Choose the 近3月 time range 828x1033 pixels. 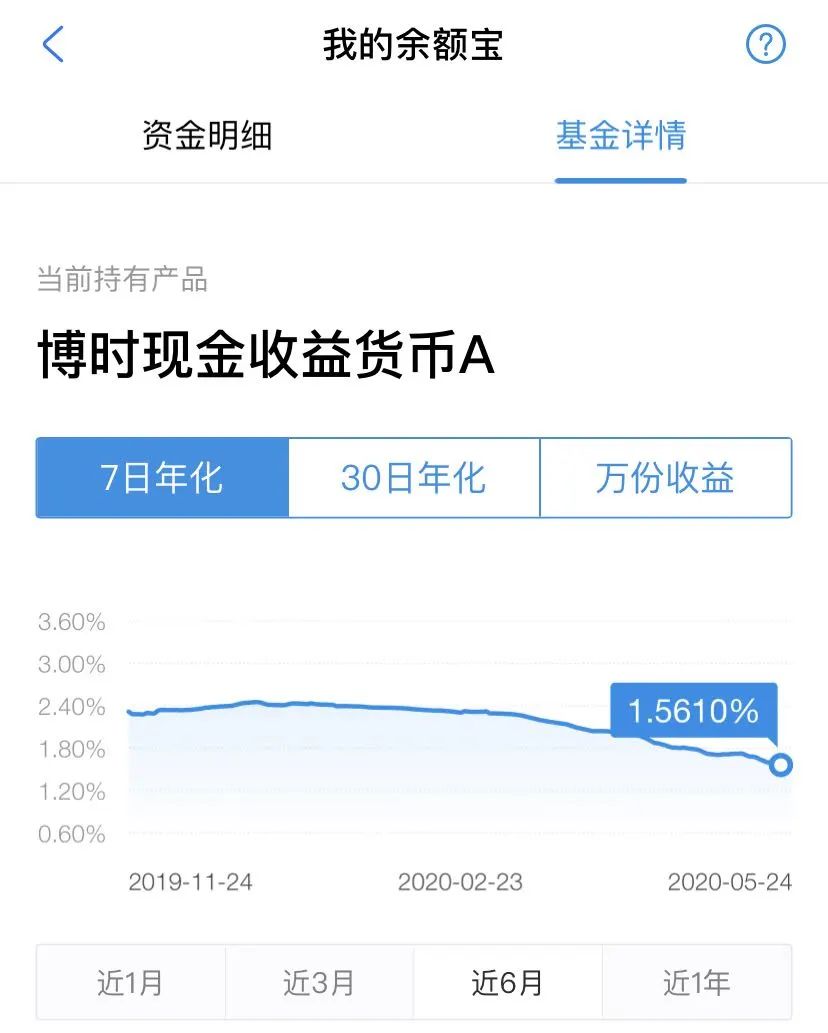(318, 982)
